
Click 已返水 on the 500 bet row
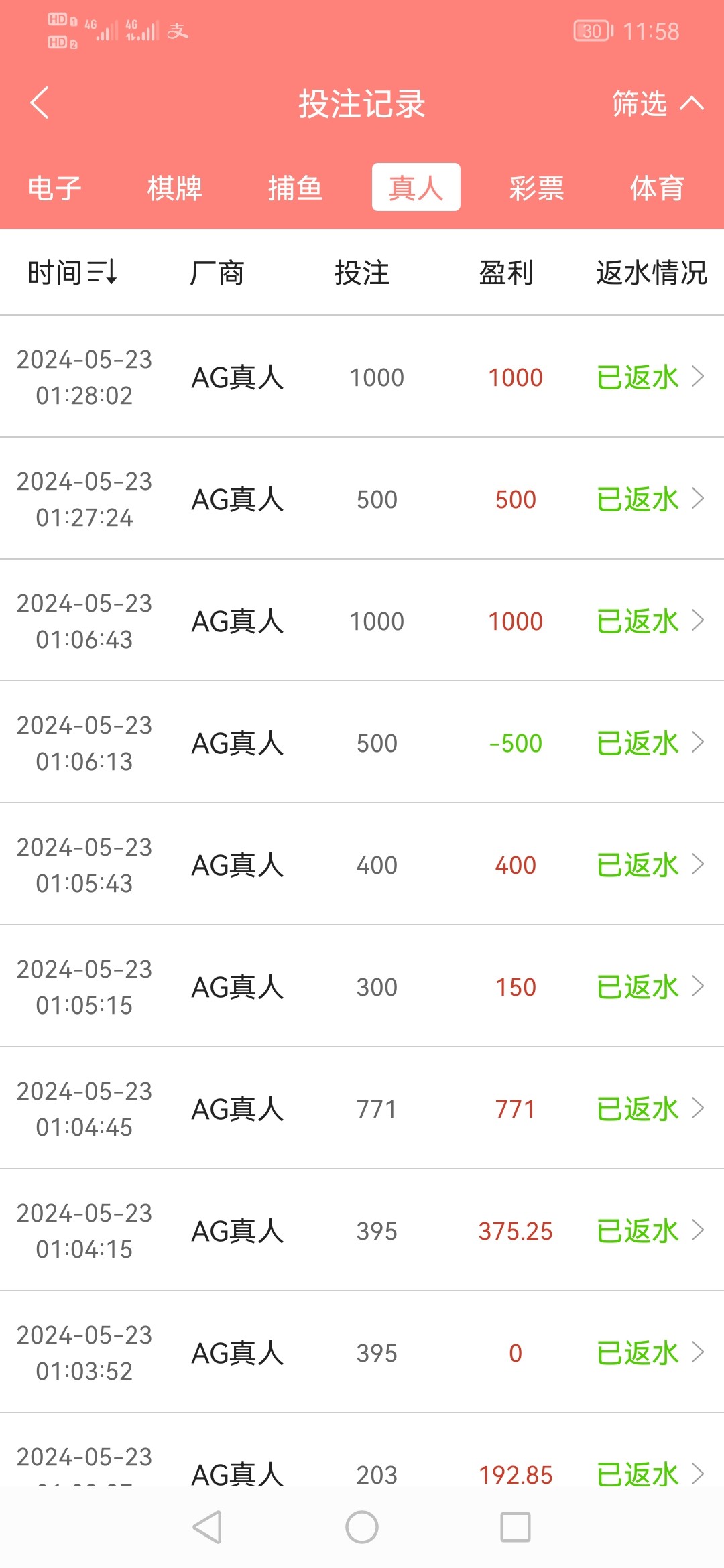(637, 499)
